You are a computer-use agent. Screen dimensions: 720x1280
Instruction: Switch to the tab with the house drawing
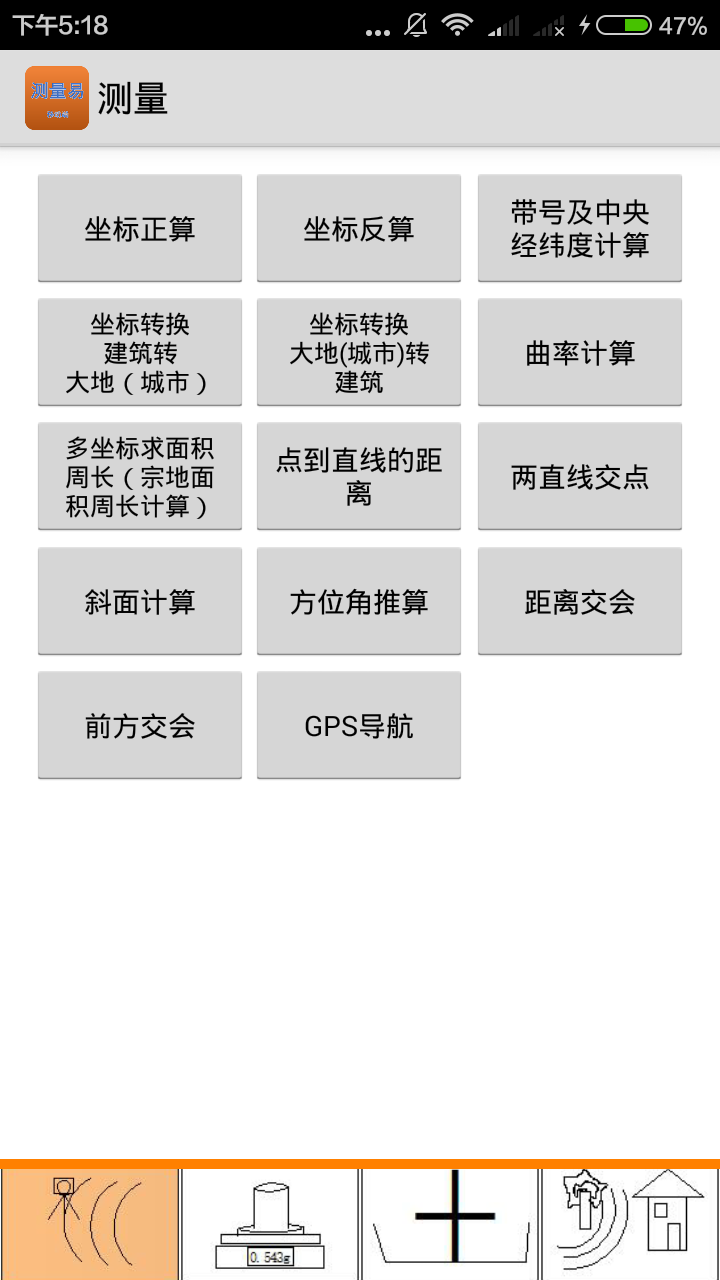pos(631,1224)
